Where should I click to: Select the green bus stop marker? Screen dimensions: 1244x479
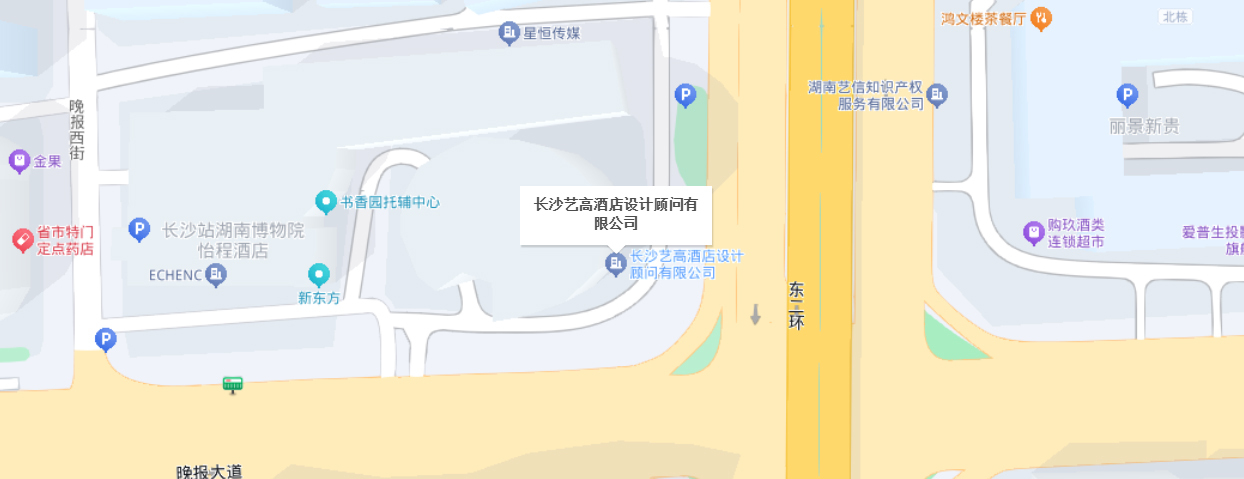pyautogui.click(x=233, y=384)
